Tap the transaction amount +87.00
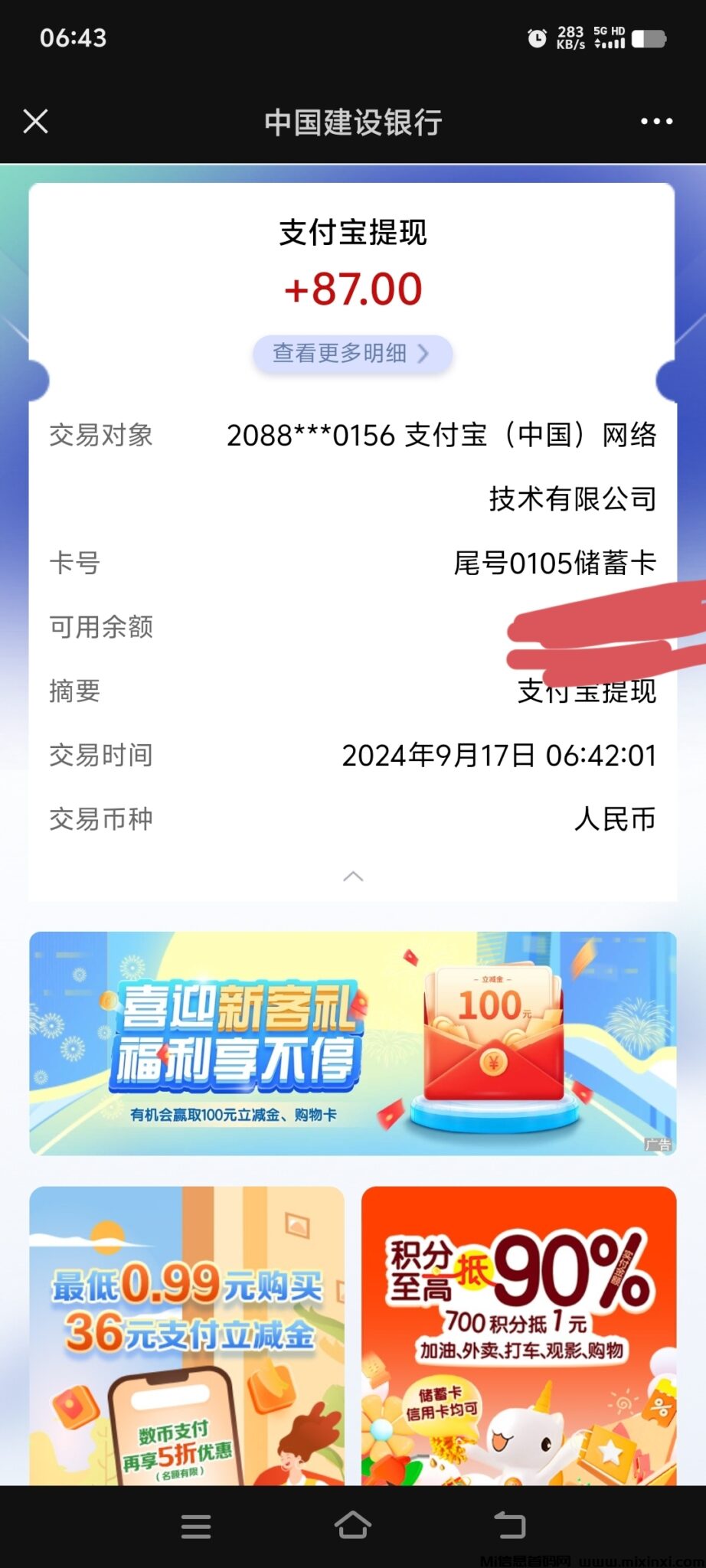The width and height of the screenshot is (706, 1568). (352, 289)
